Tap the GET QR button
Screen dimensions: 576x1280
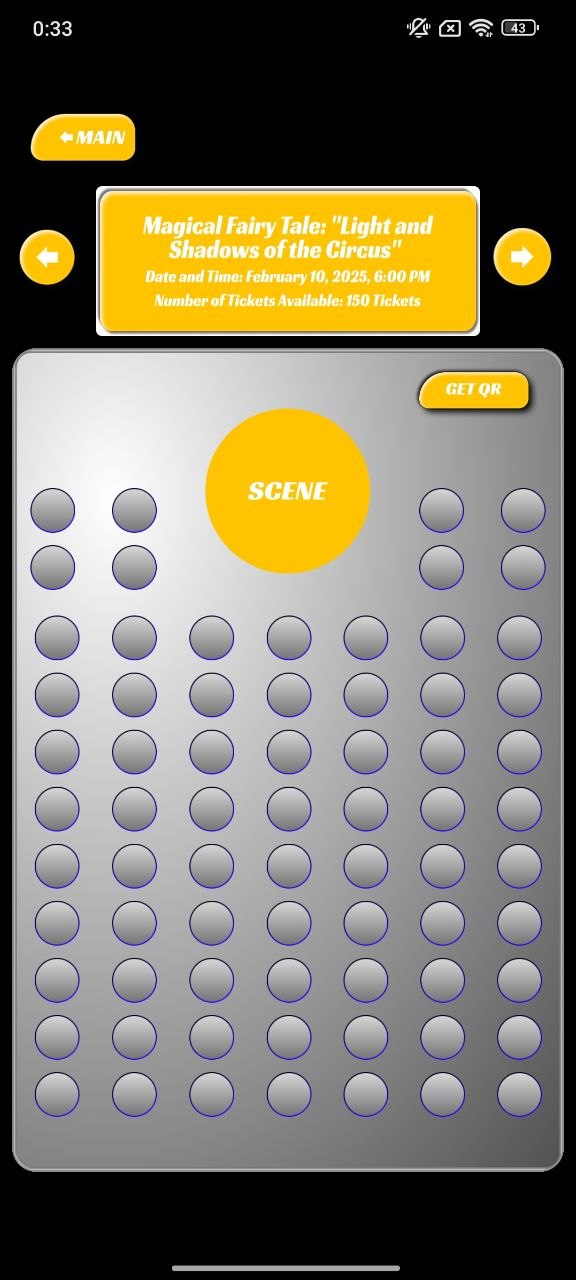pyautogui.click(x=473, y=390)
